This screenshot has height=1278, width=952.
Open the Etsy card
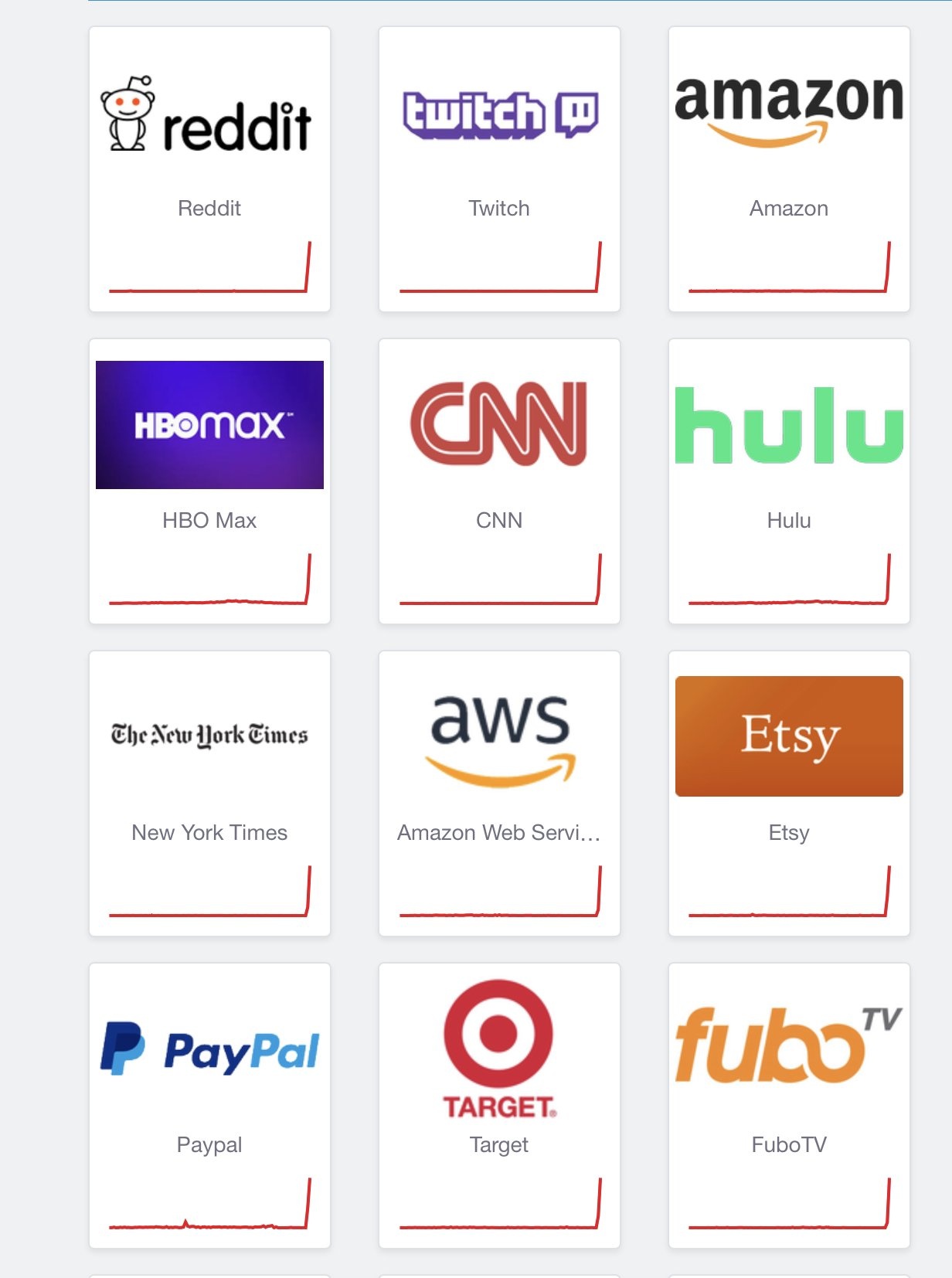789,794
